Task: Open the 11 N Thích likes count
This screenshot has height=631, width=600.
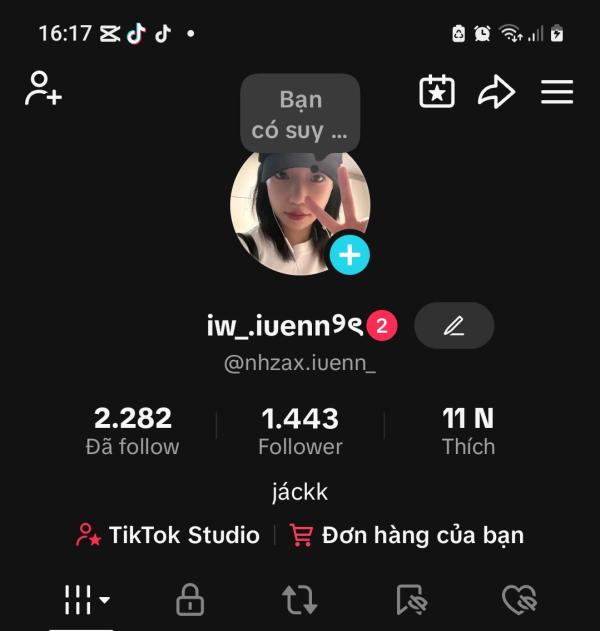Action: tap(468, 430)
